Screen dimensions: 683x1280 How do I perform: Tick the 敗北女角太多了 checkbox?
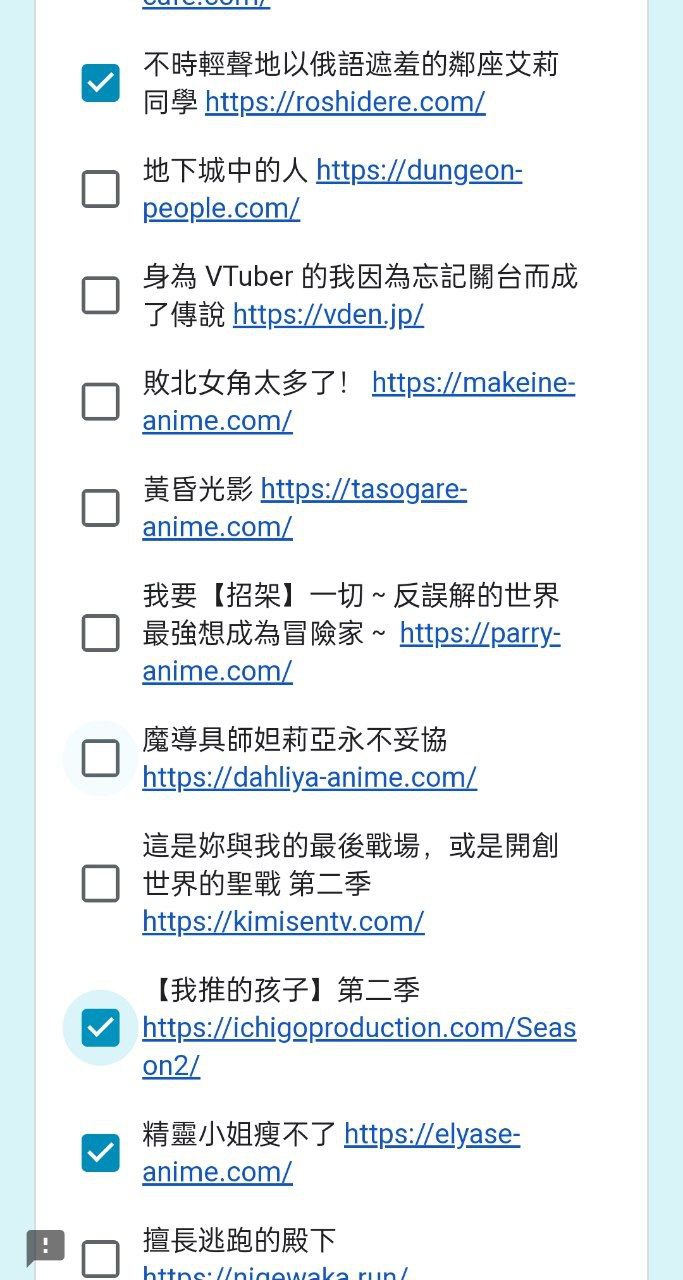(100, 401)
